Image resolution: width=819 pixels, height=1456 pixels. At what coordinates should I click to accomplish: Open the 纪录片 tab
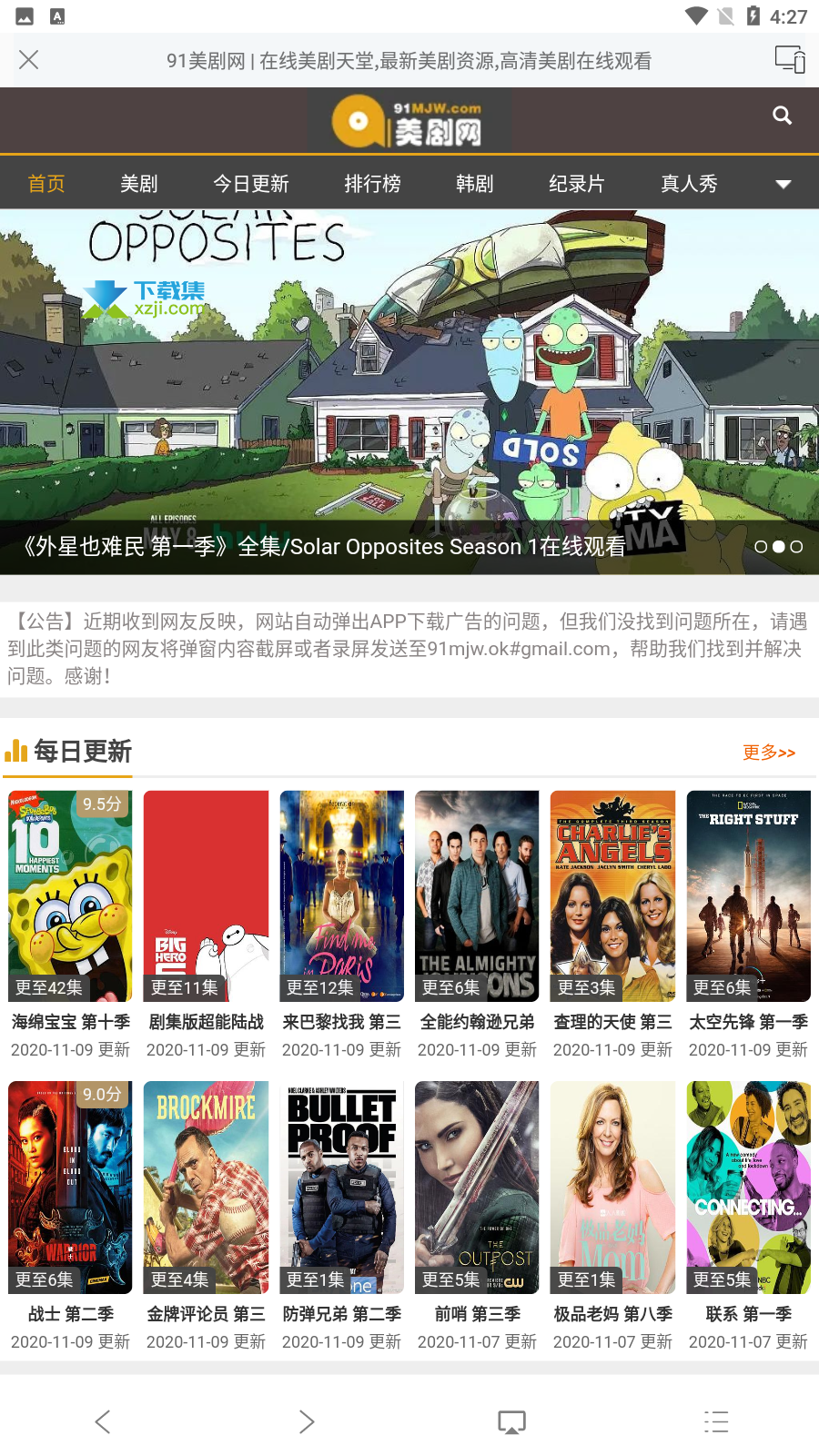[577, 184]
